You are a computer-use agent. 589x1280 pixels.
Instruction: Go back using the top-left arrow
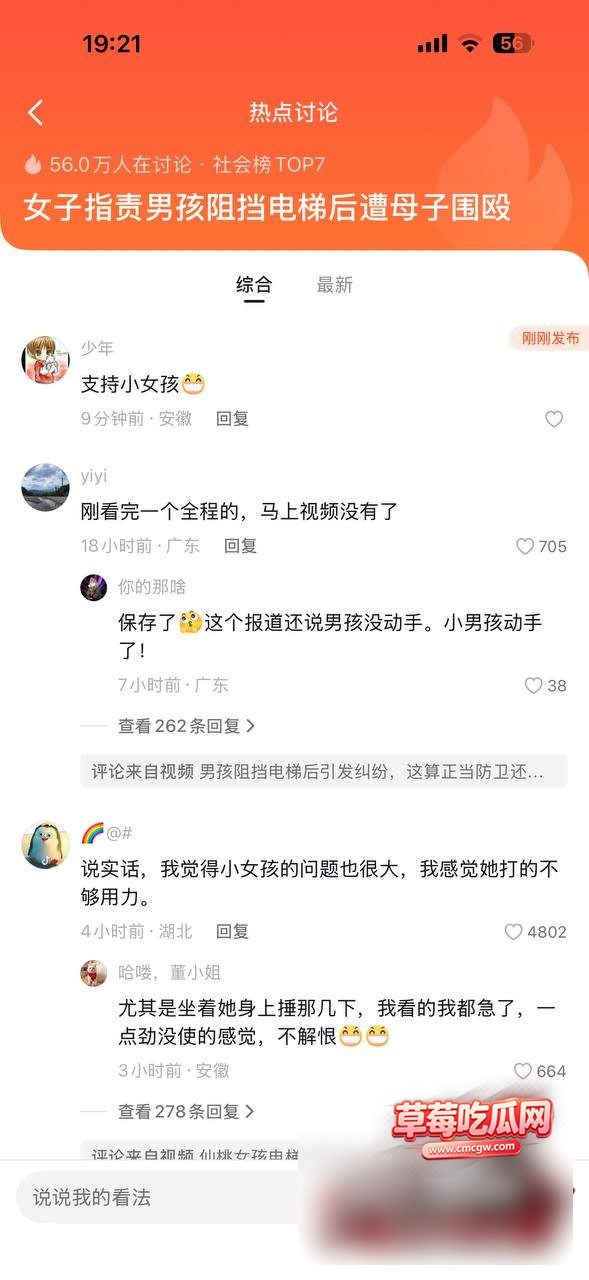click(x=36, y=113)
